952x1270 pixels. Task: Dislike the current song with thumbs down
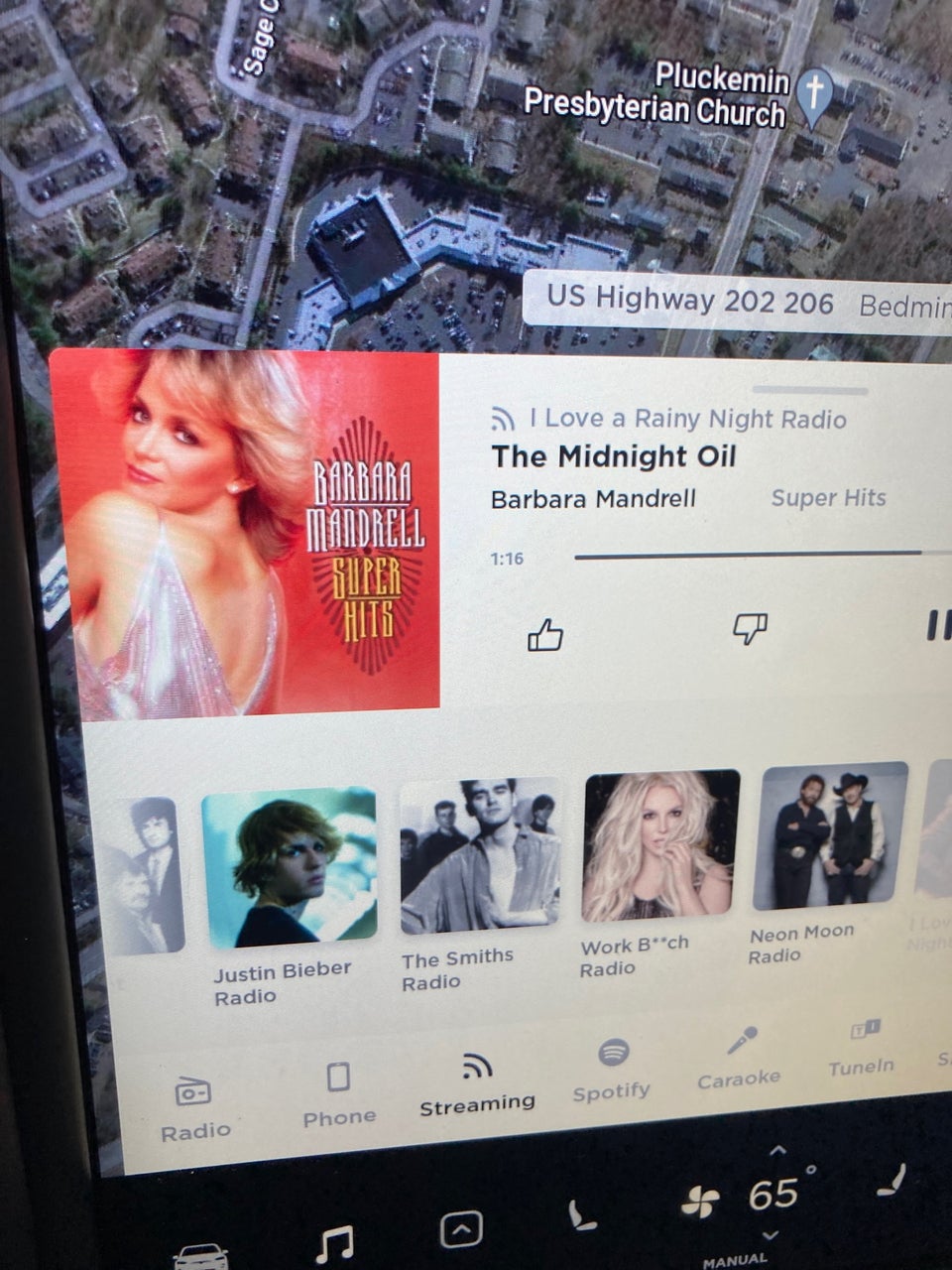750,627
